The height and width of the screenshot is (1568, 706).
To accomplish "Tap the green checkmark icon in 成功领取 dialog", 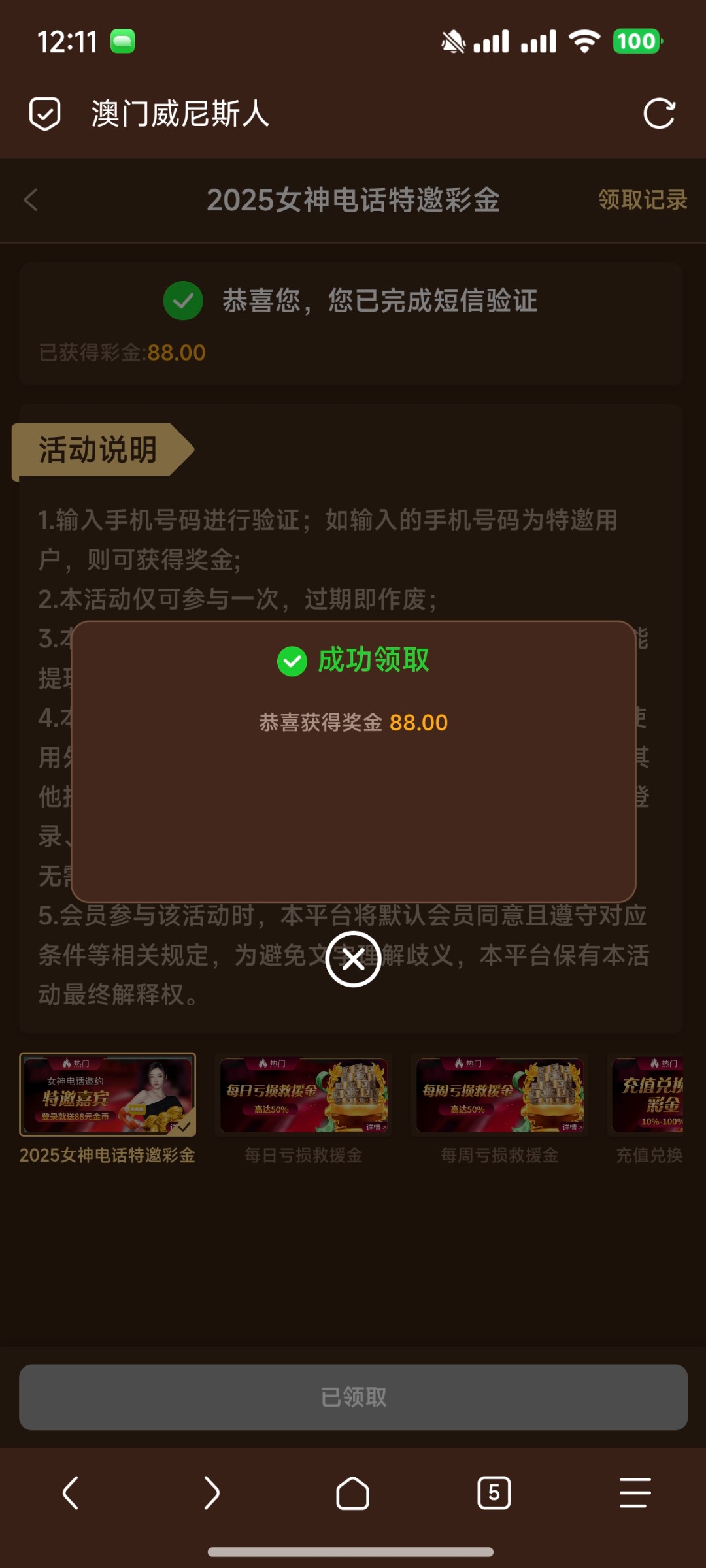I will click(x=292, y=661).
